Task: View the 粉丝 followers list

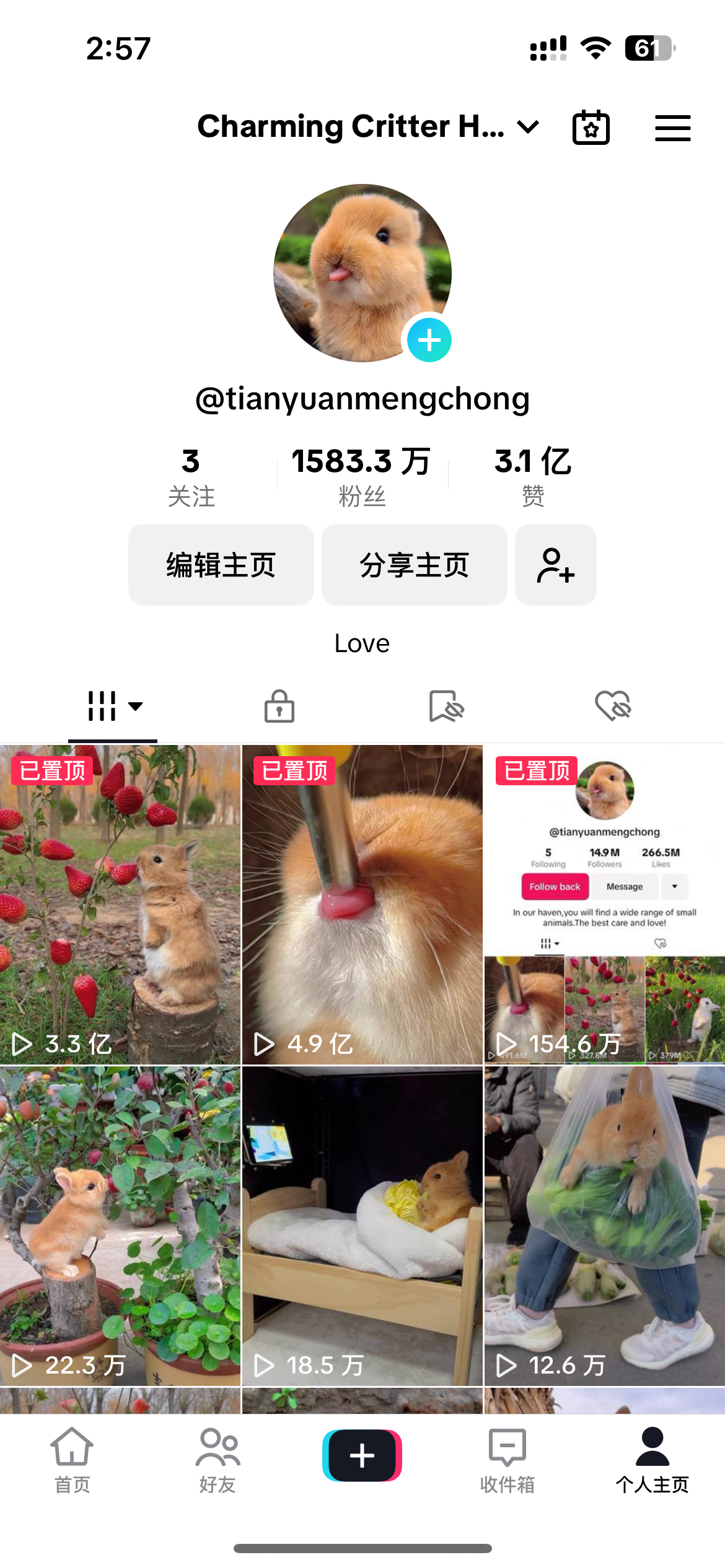Action: [x=362, y=477]
